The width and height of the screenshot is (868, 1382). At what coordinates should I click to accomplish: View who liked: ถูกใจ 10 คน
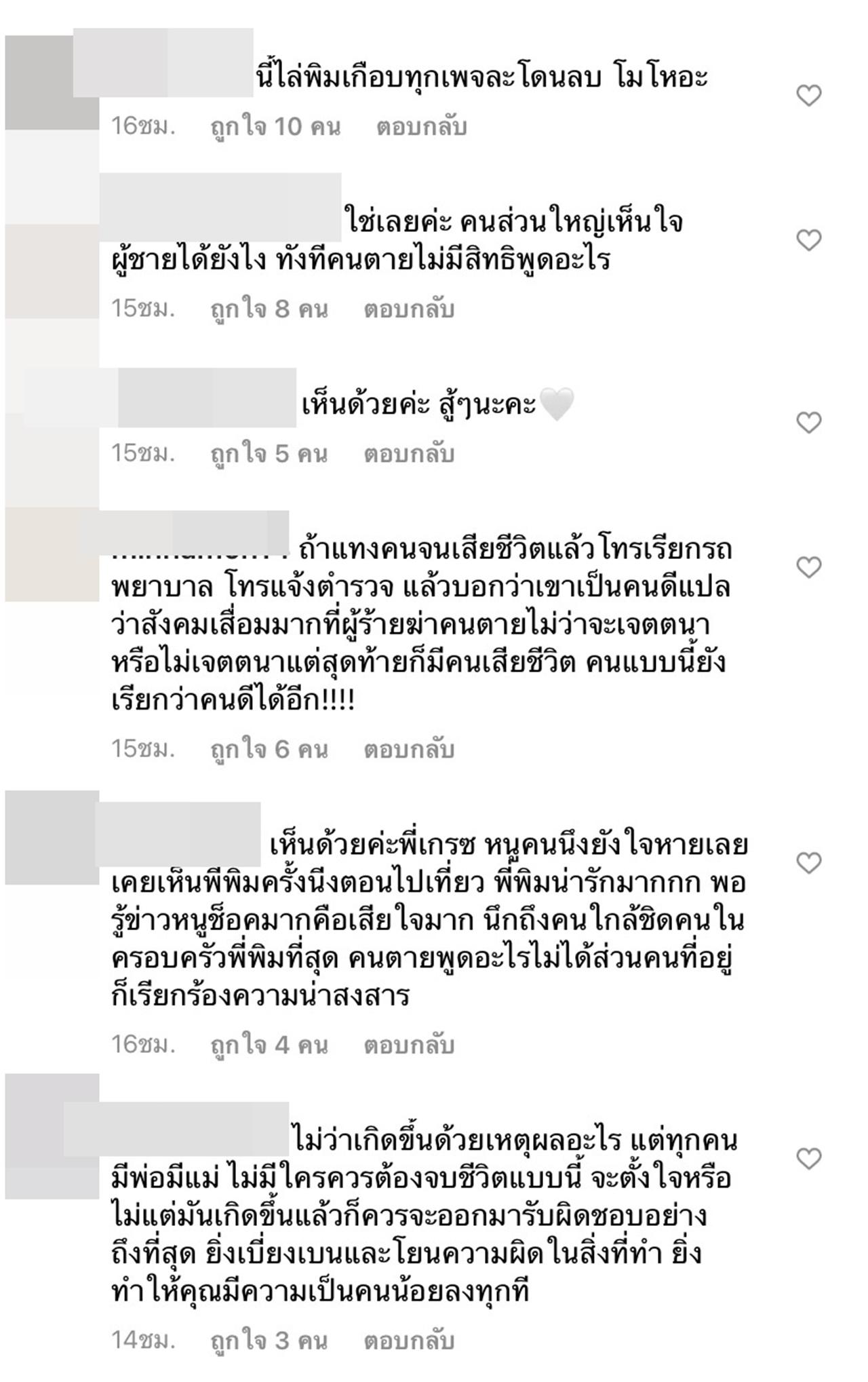click(x=275, y=127)
